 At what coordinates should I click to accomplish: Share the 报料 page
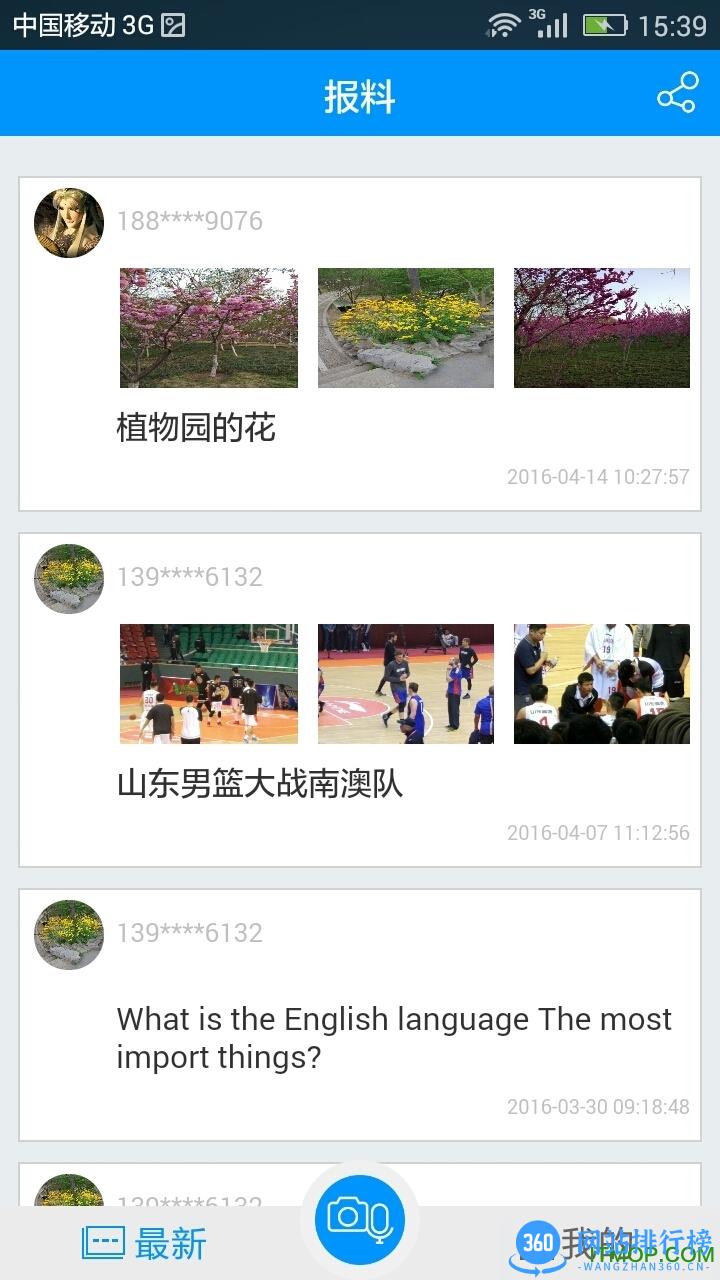pyautogui.click(x=677, y=93)
